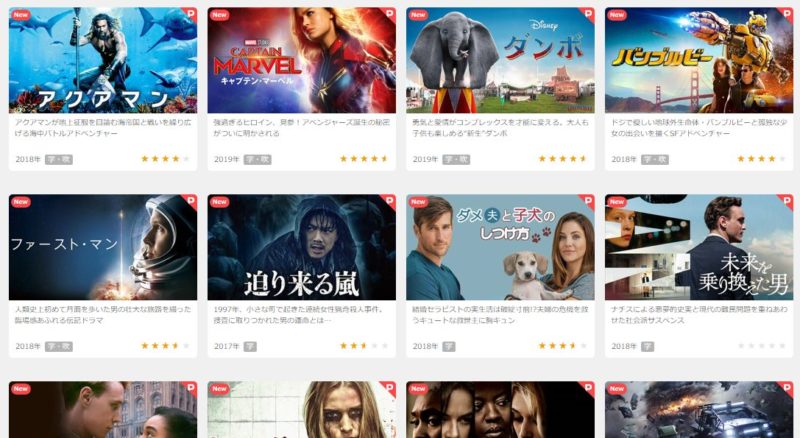
Task: View the ファースト・マン movie card
Action: (x=103, y=248)
